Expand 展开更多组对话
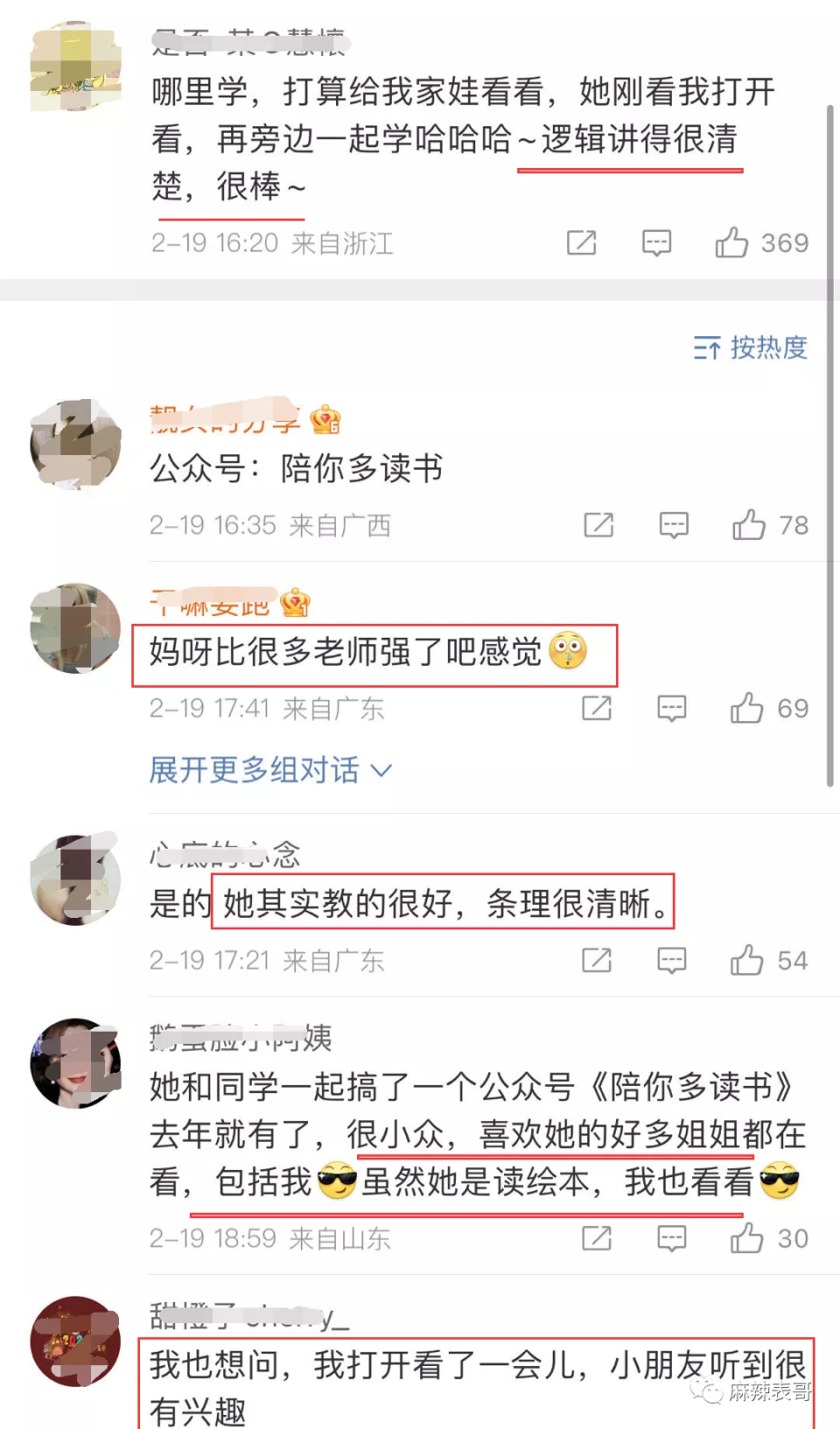Screen dimensions: 840x1429 pos(269,770)
